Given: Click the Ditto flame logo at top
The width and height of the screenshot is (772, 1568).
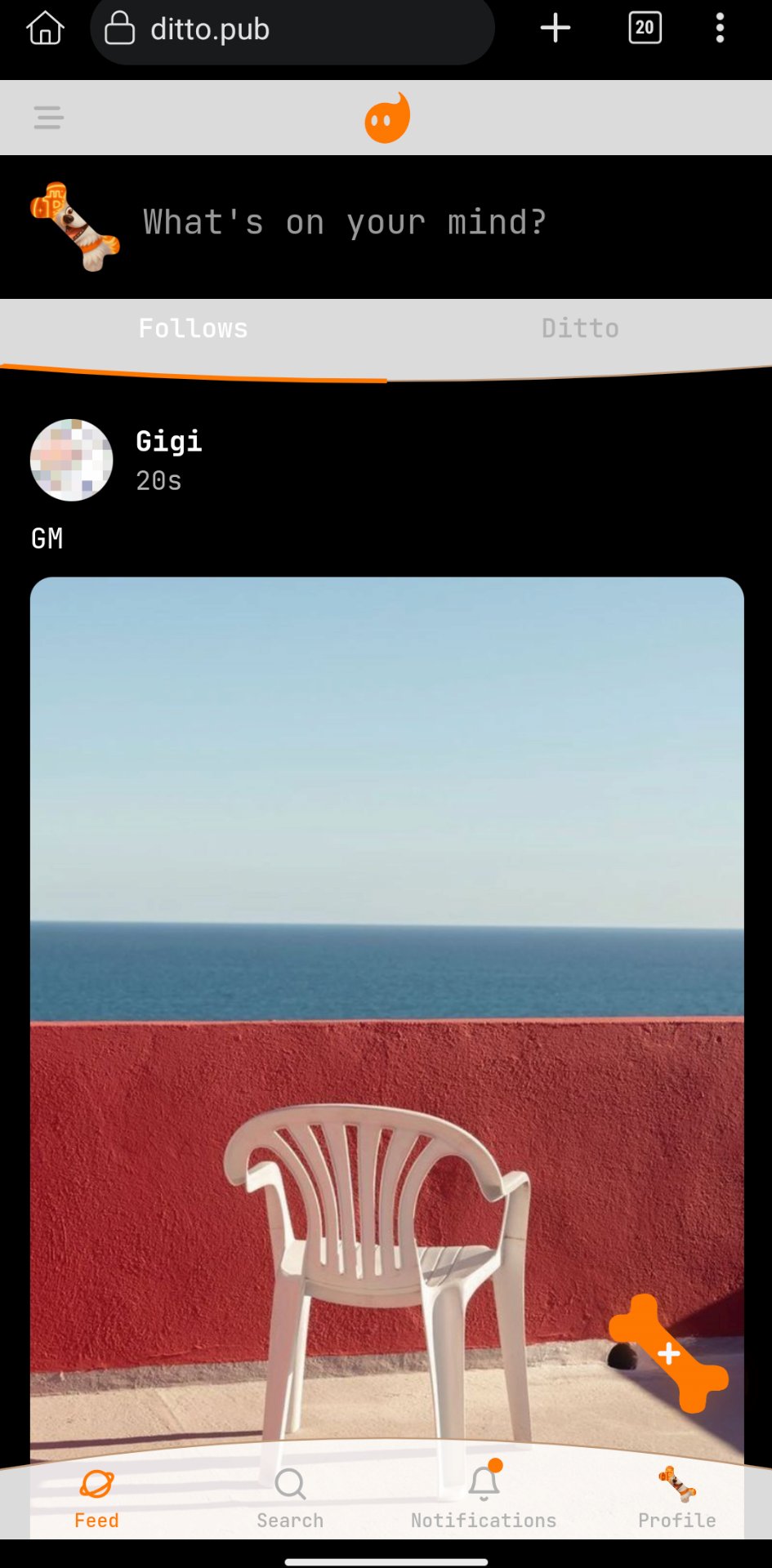Looking at the screenshot, I should (386, 117).
